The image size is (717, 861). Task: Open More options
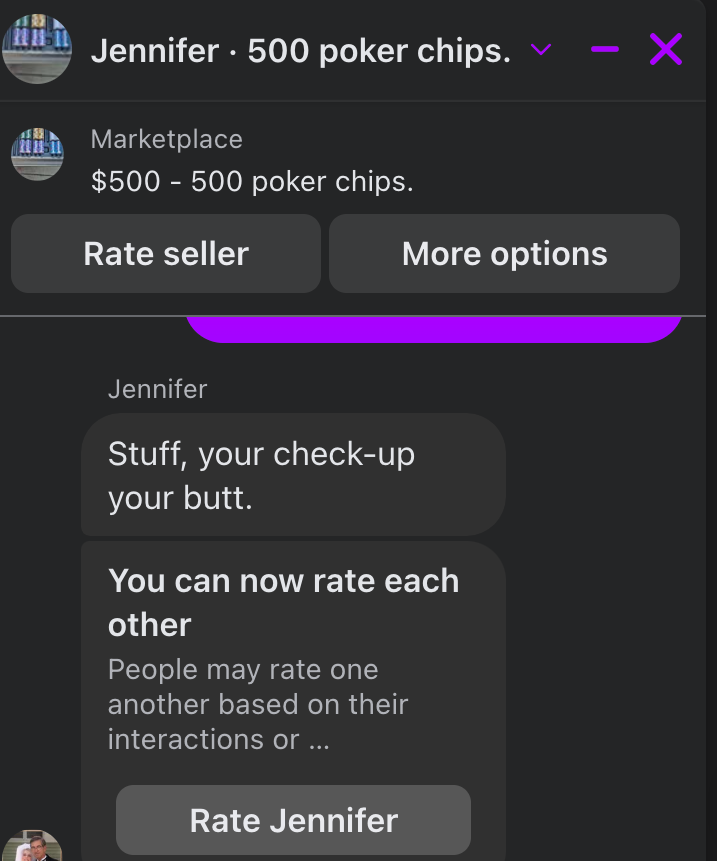(504, 253)
